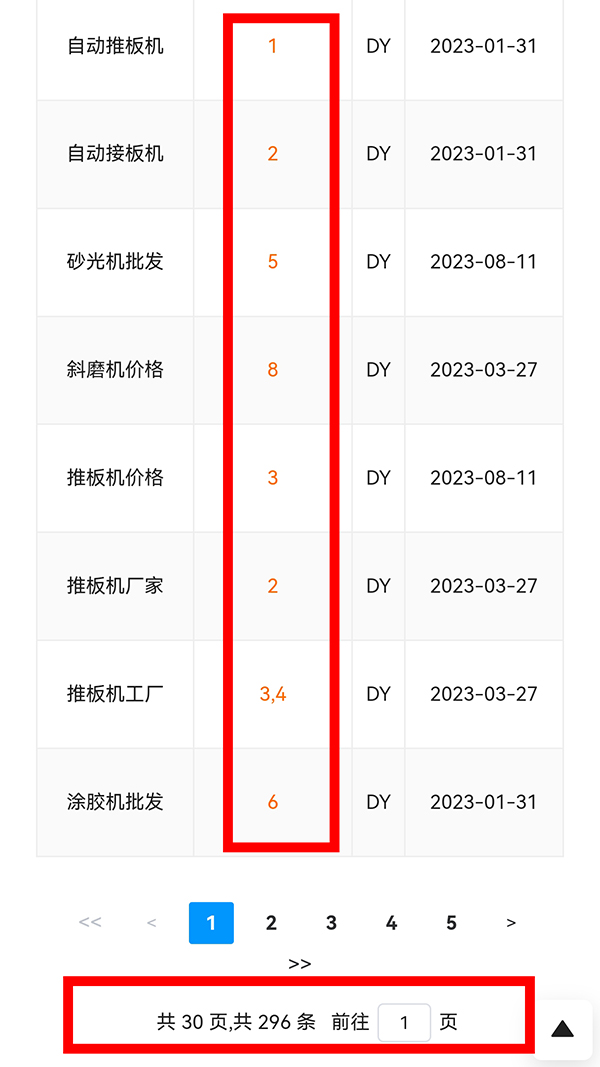The height and width of the screenshot is (1067, 600).
Task: Skip to last page with double arrow
Action: pos(299,964)
